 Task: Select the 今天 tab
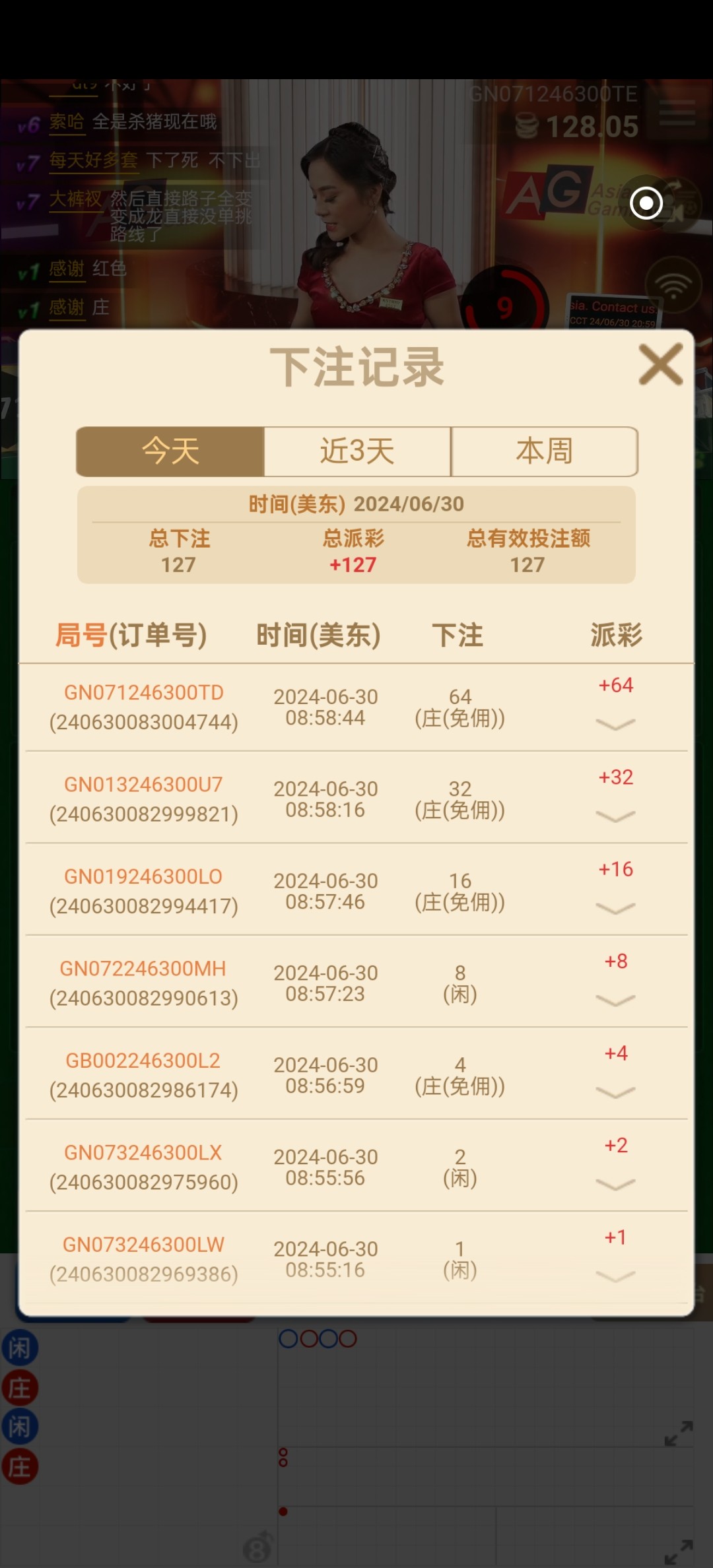point(170,451)
